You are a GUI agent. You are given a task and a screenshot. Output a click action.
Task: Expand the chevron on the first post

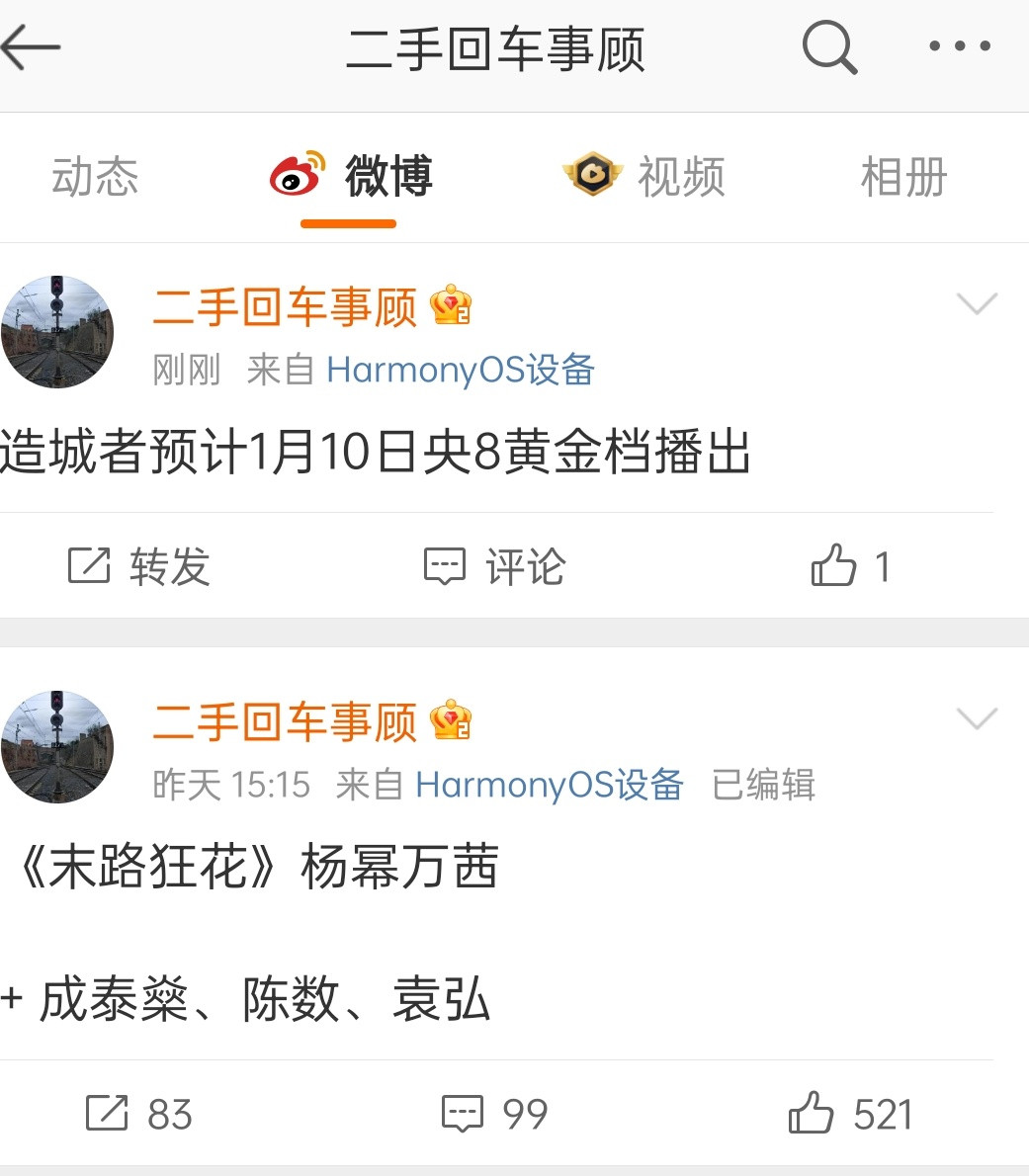point(977,303)
